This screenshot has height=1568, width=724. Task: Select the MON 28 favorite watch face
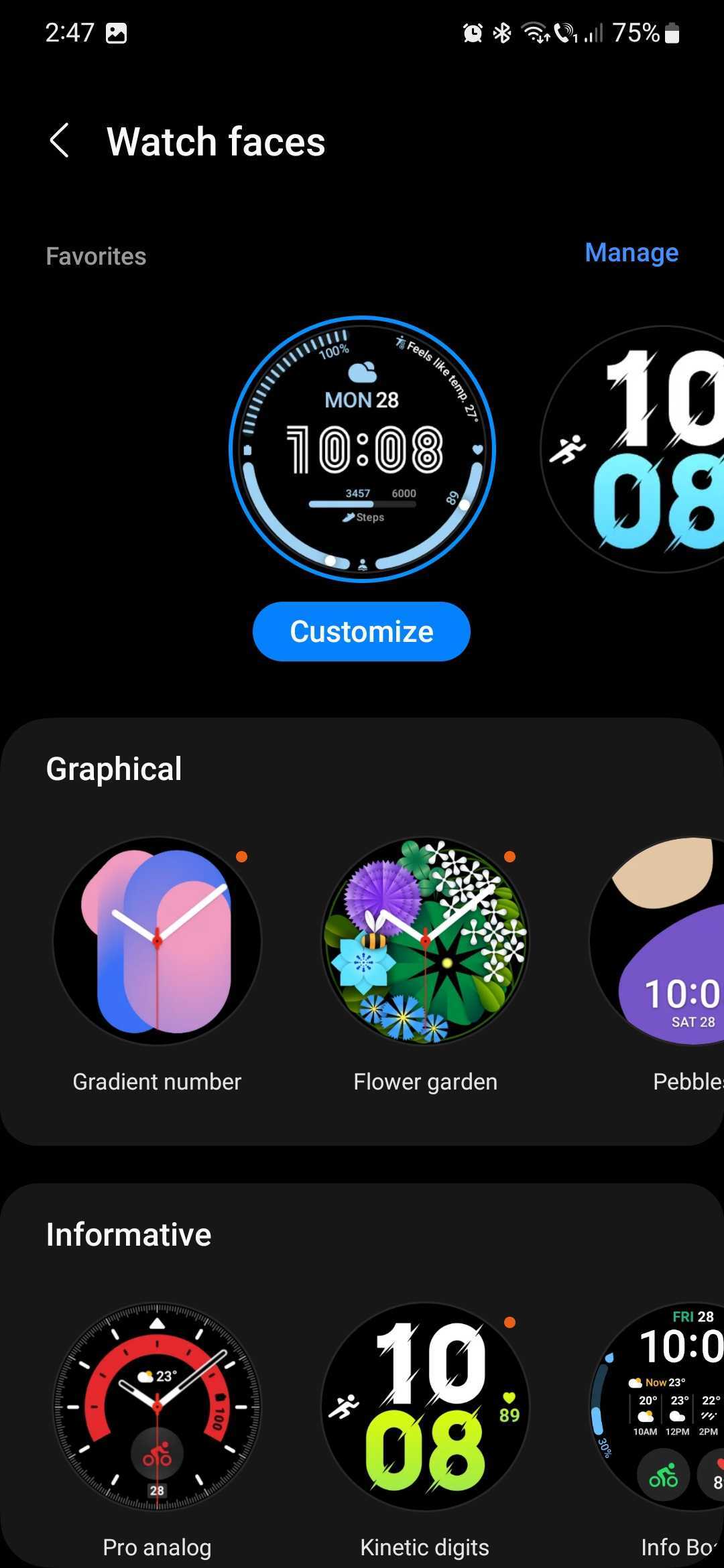(362, 449)
